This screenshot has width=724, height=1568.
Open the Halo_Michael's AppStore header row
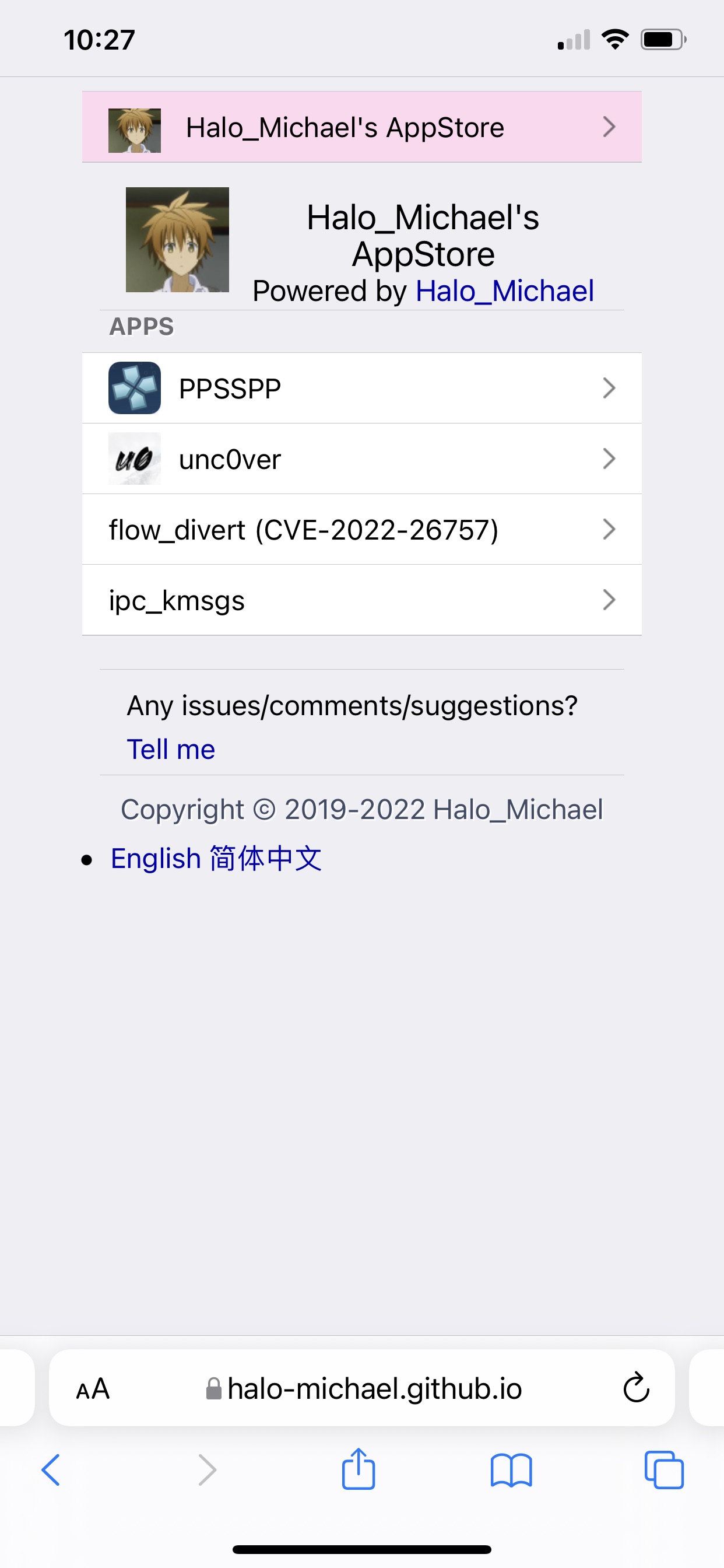[361, 127]
